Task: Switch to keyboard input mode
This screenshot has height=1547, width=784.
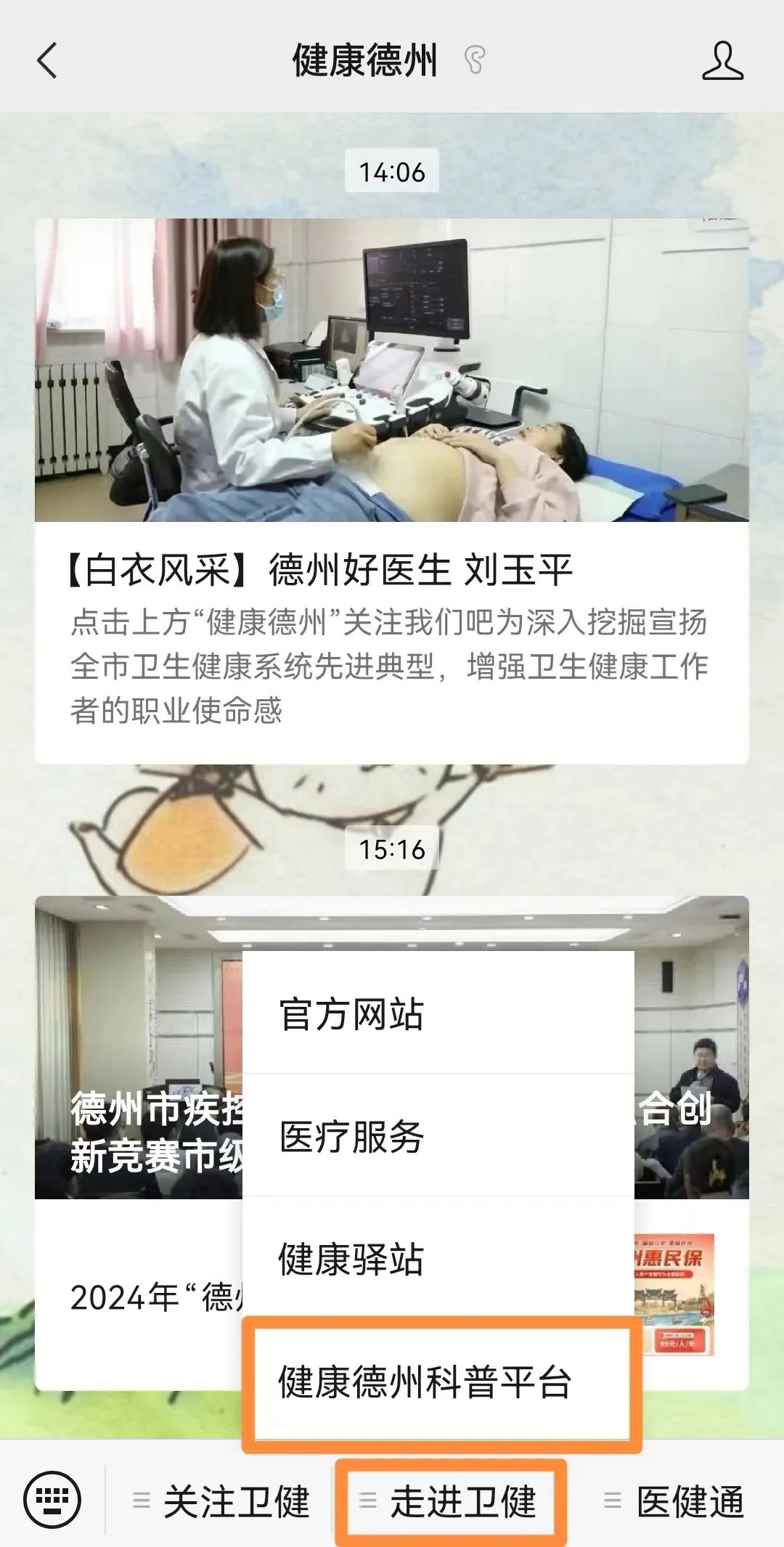Action: pos(52,1500)
